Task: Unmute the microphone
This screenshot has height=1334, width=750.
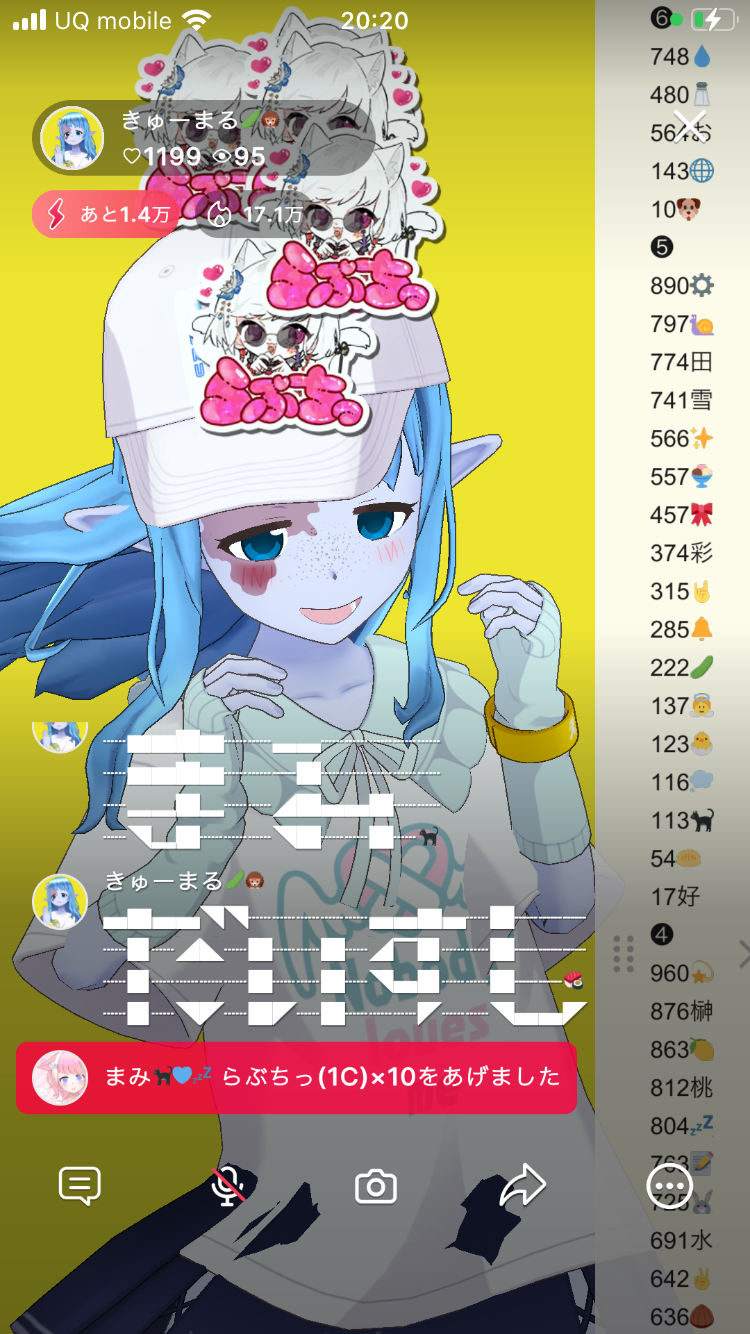Action: tap(228, 1186)
